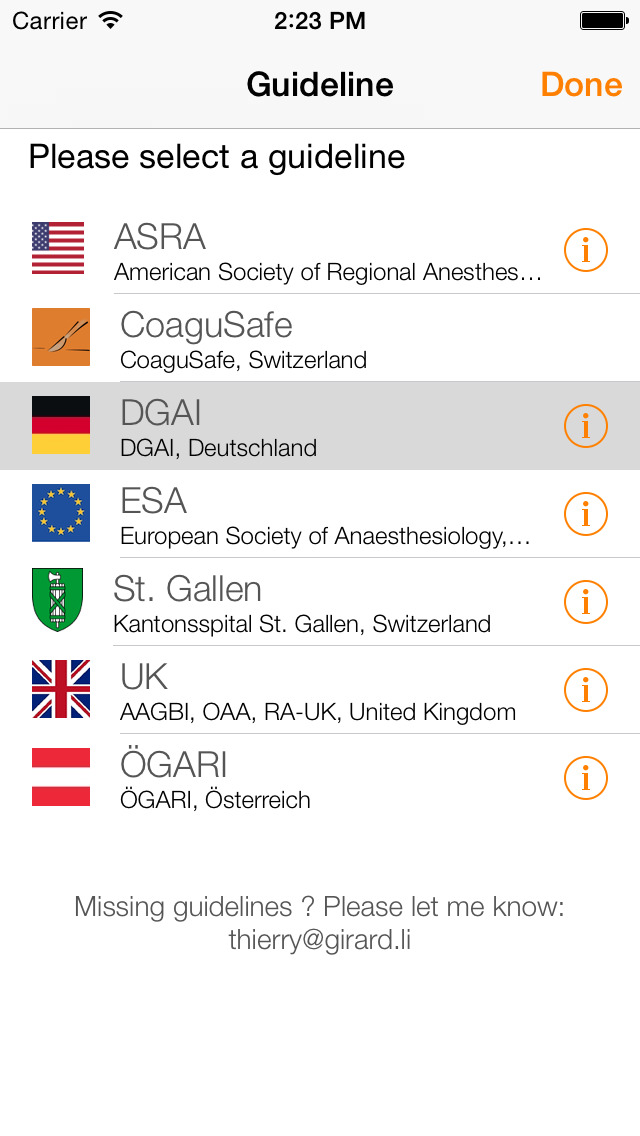640x1136 pixels.
Task: Open info for ÖGARI guideline
Action: click(x=586, y=777)
